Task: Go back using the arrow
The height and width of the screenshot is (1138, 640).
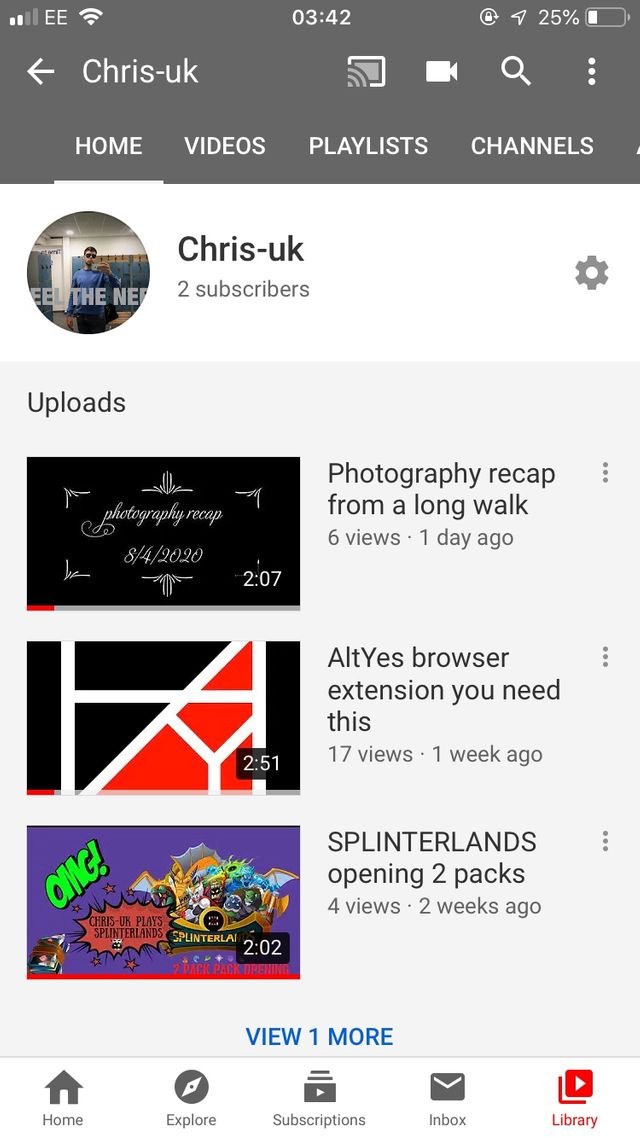Action: [x=41, y=71]
